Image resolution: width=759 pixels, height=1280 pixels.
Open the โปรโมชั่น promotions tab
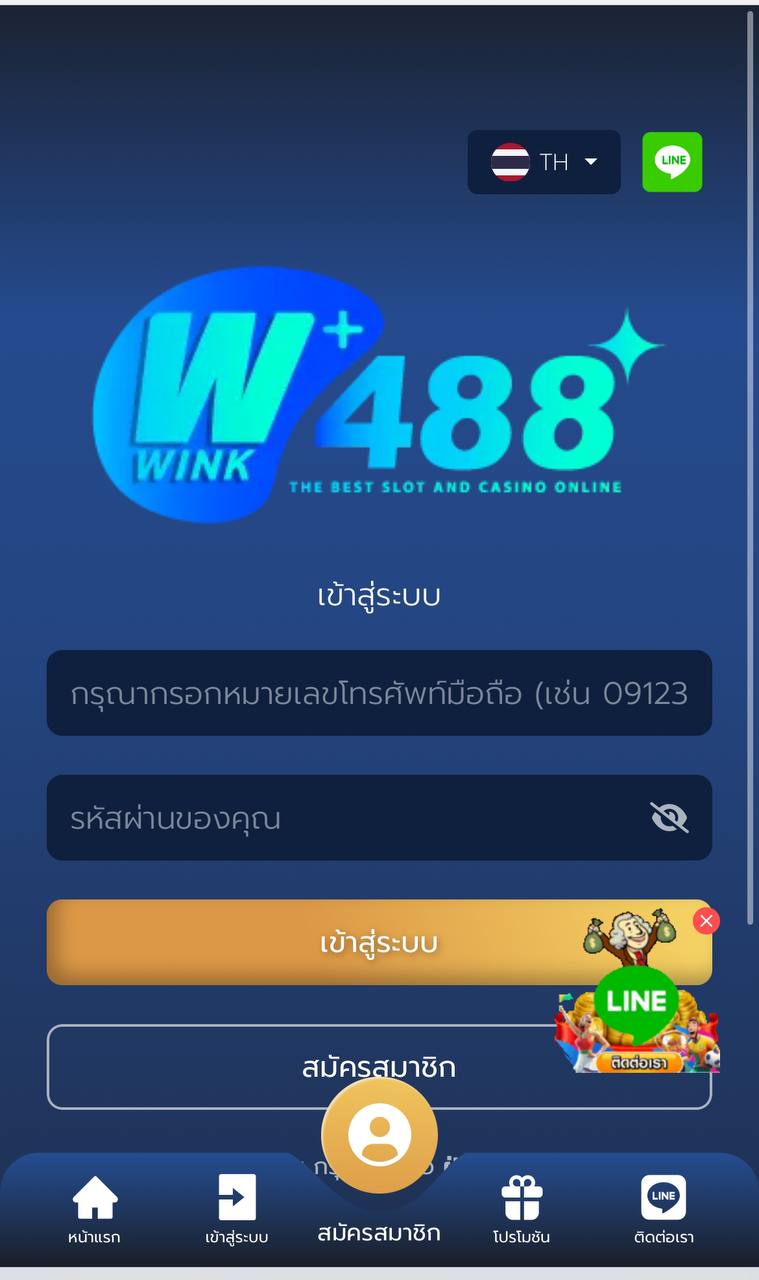point(521,1210)
